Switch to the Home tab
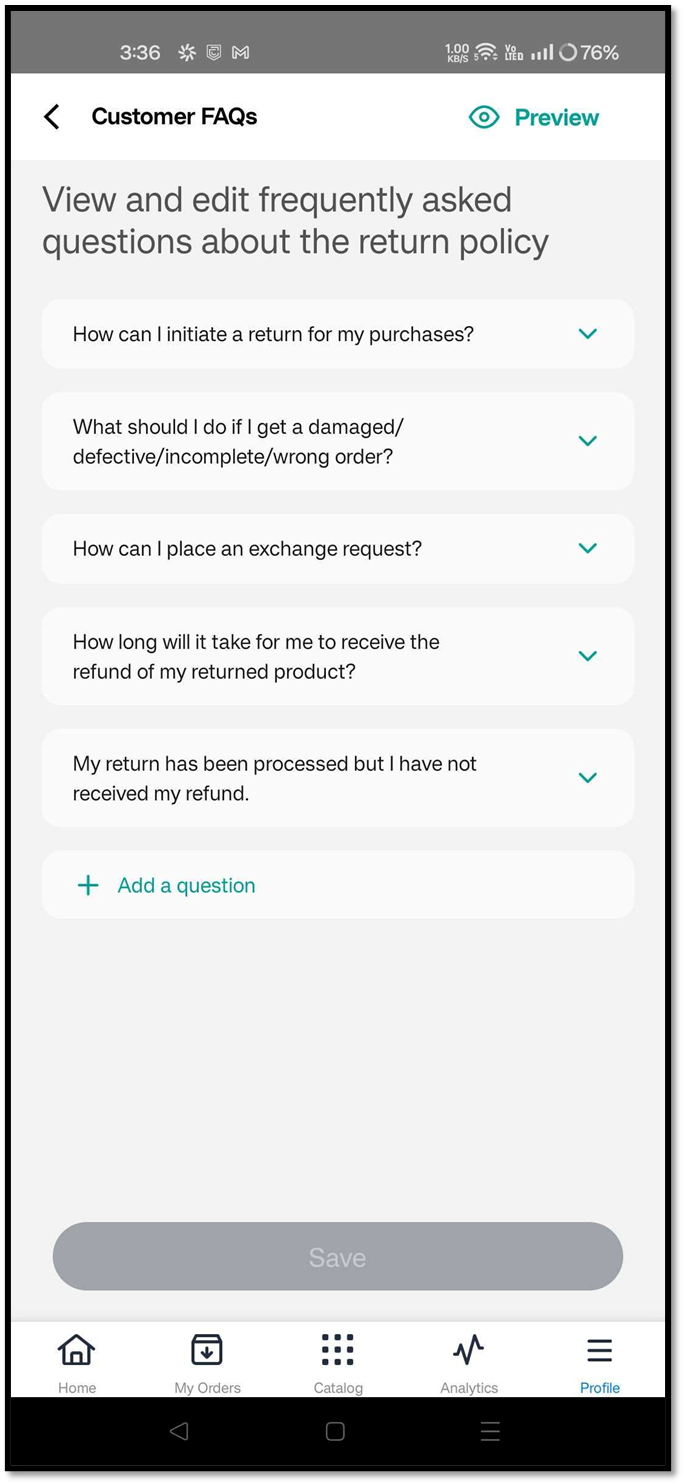The image size is (684, 1484). pyautogui.click(x=77, y=1362)
